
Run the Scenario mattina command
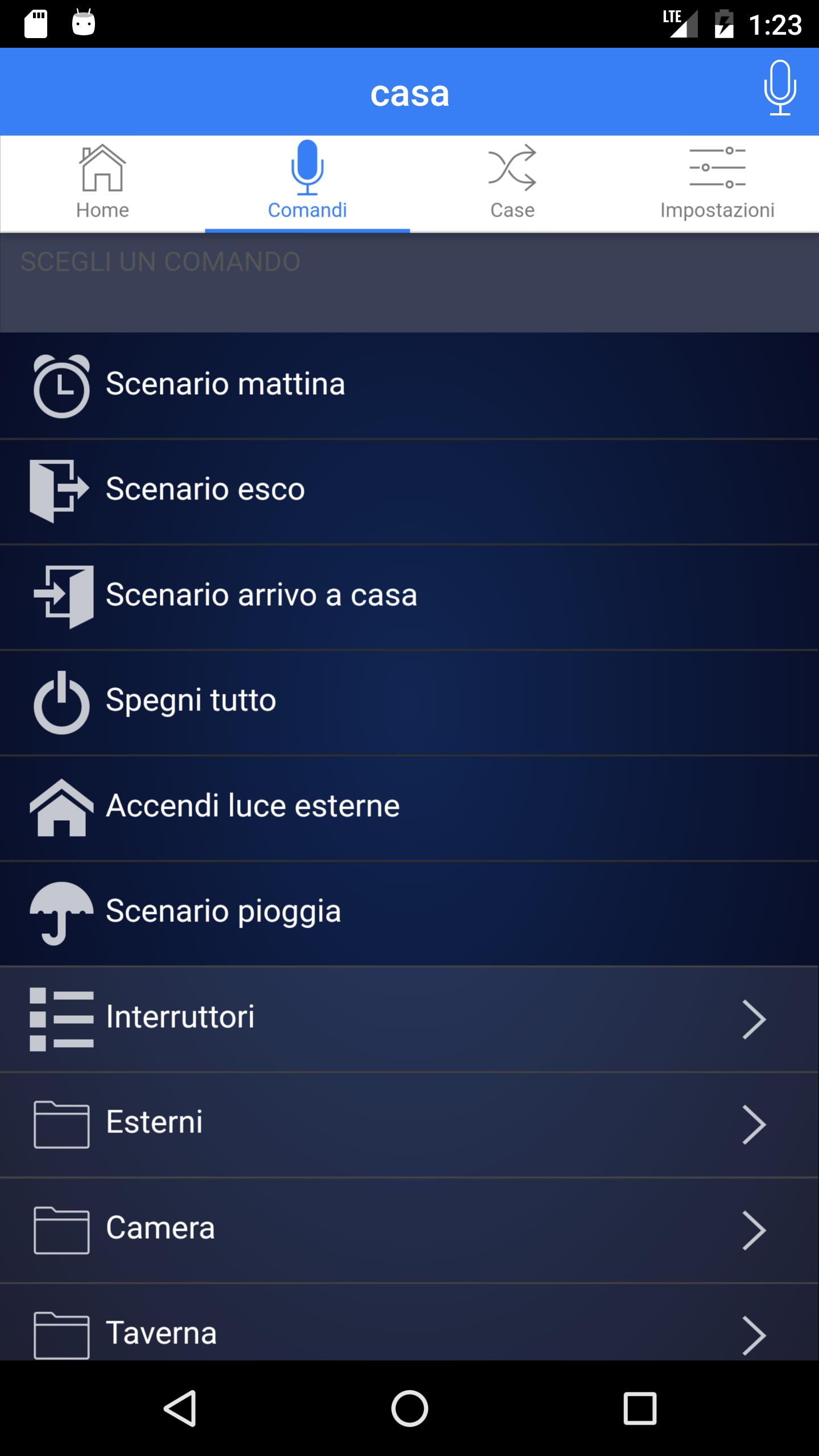click(x=409, y=385)
